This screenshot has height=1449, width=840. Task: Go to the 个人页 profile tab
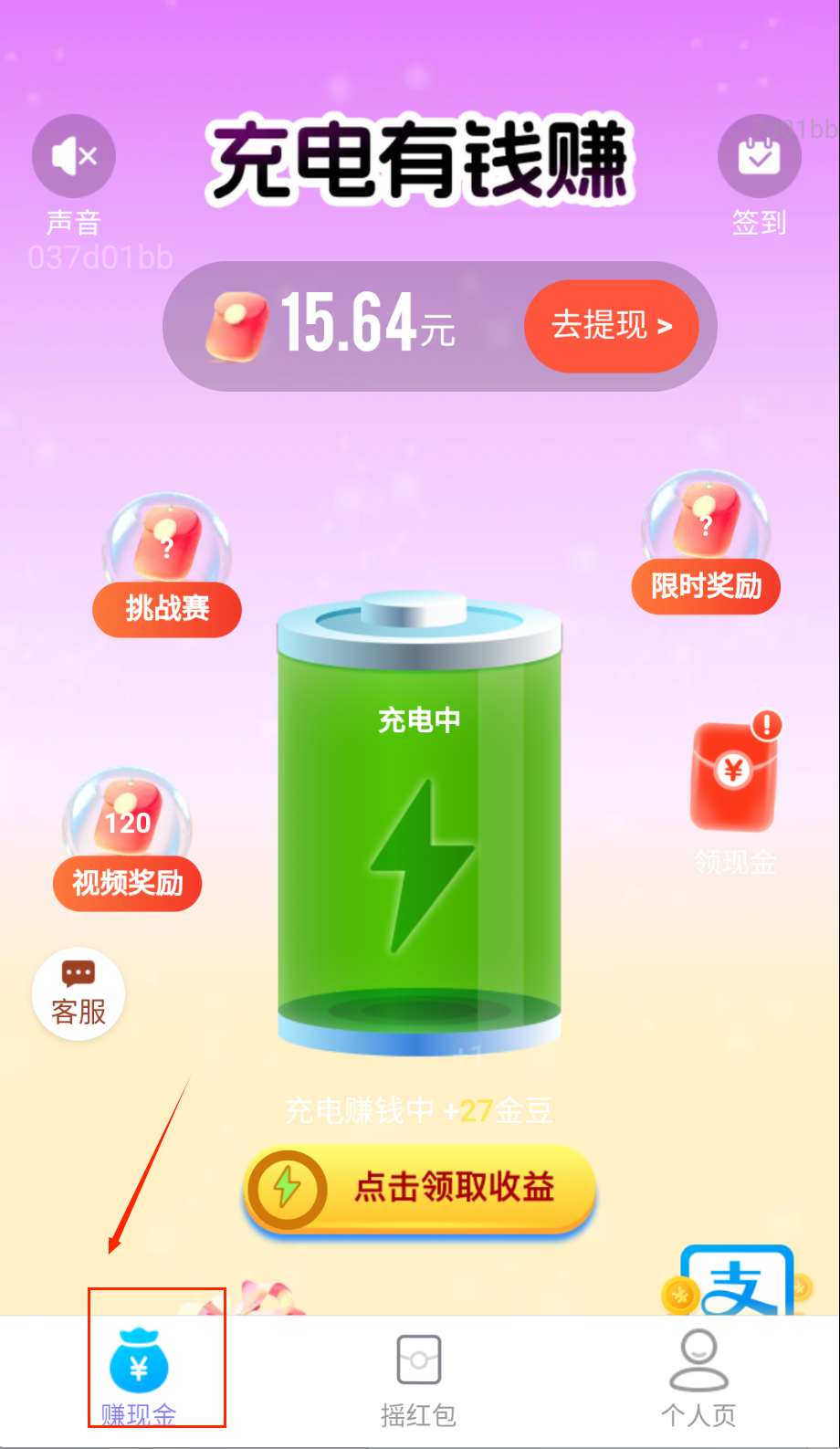[x=698, y=1377]
